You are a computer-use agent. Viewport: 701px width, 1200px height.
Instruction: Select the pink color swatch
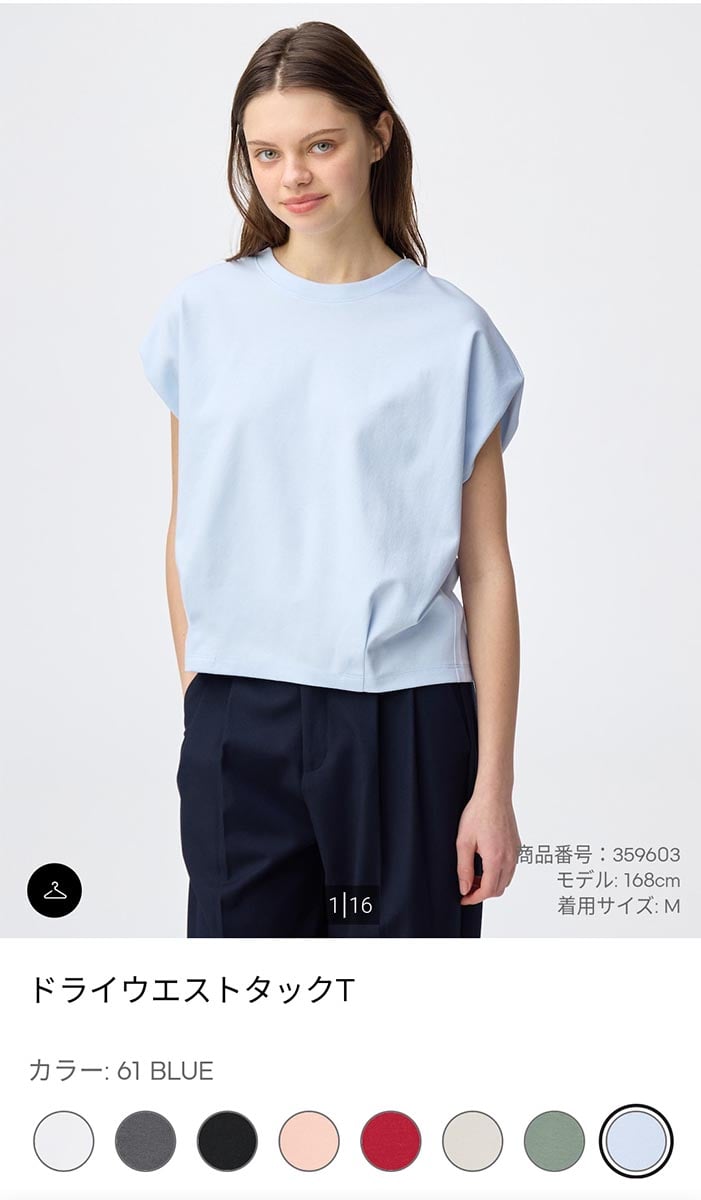pyautogui.click(x=309, y=1141)
